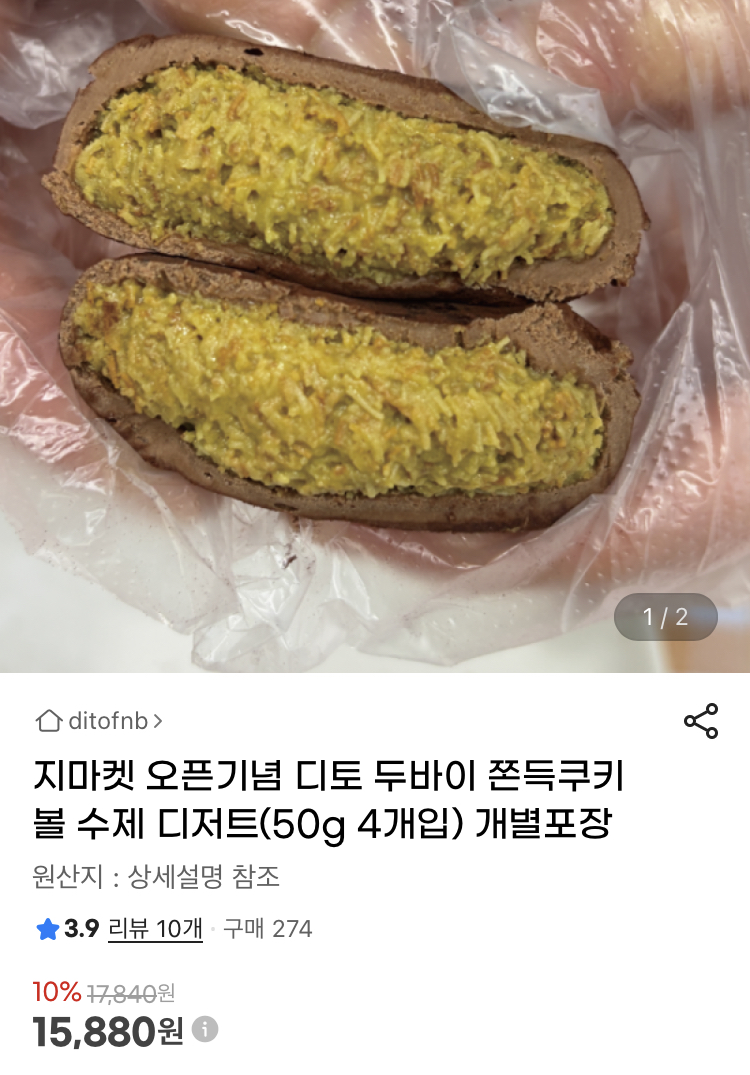Tap the 구매 274 purchase count
The height and width of the screenshot is (1075, 750).
click(268, 929)
